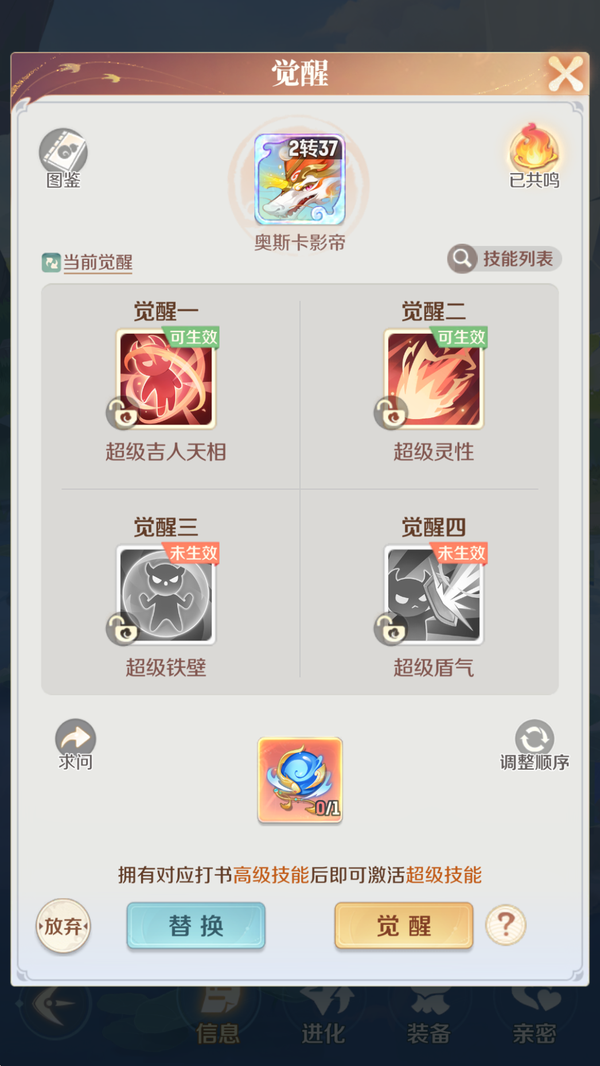Tap the 求问 share arrow

tap(75, 740)
